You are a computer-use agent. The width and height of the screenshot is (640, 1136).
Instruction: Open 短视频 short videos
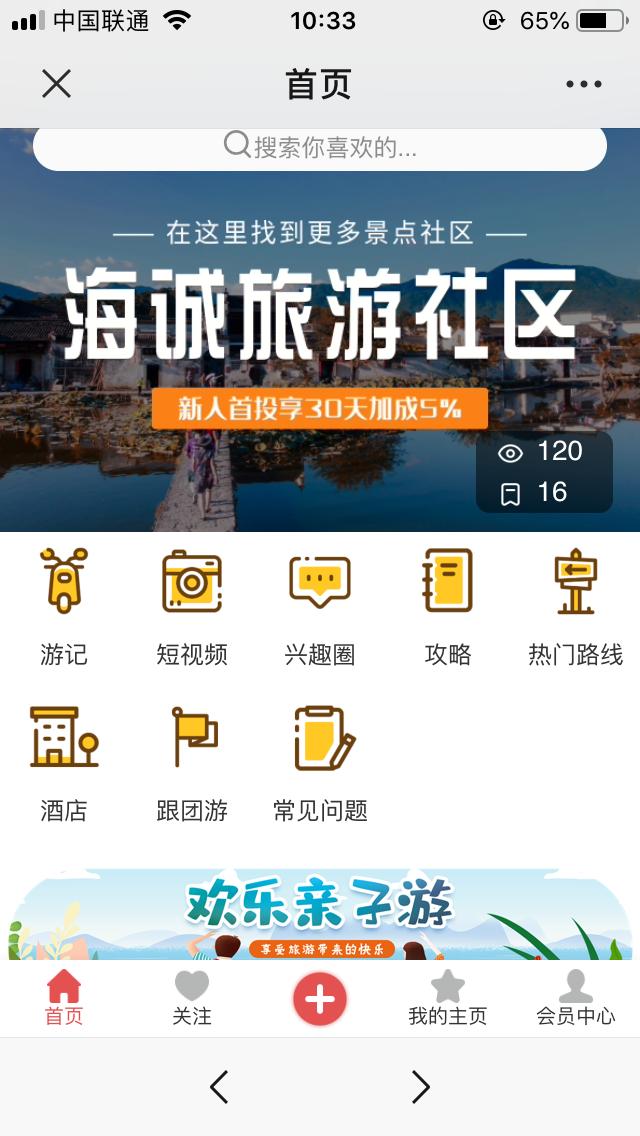click(192, 605)
